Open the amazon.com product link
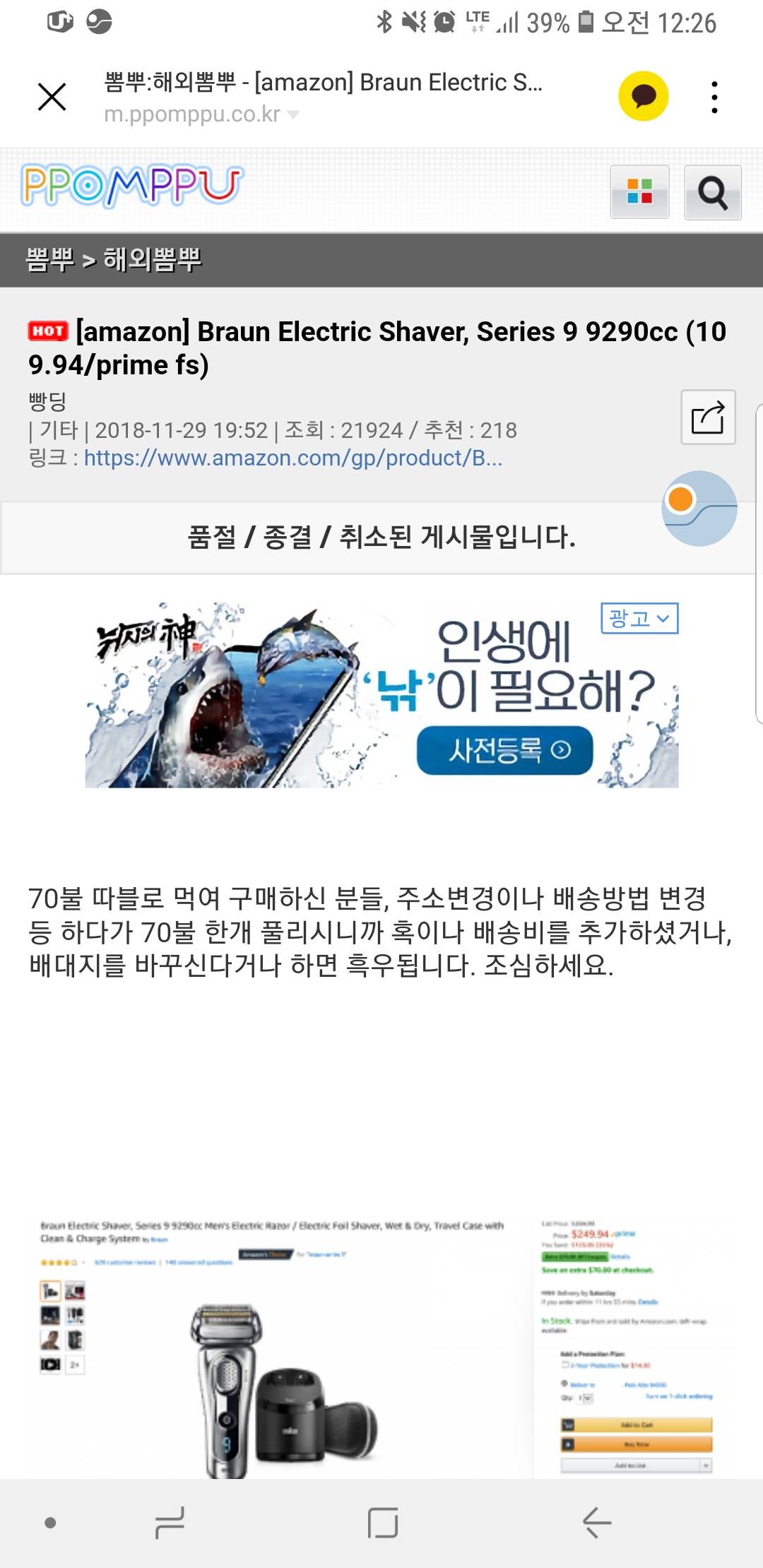 [x=292, y=458]
